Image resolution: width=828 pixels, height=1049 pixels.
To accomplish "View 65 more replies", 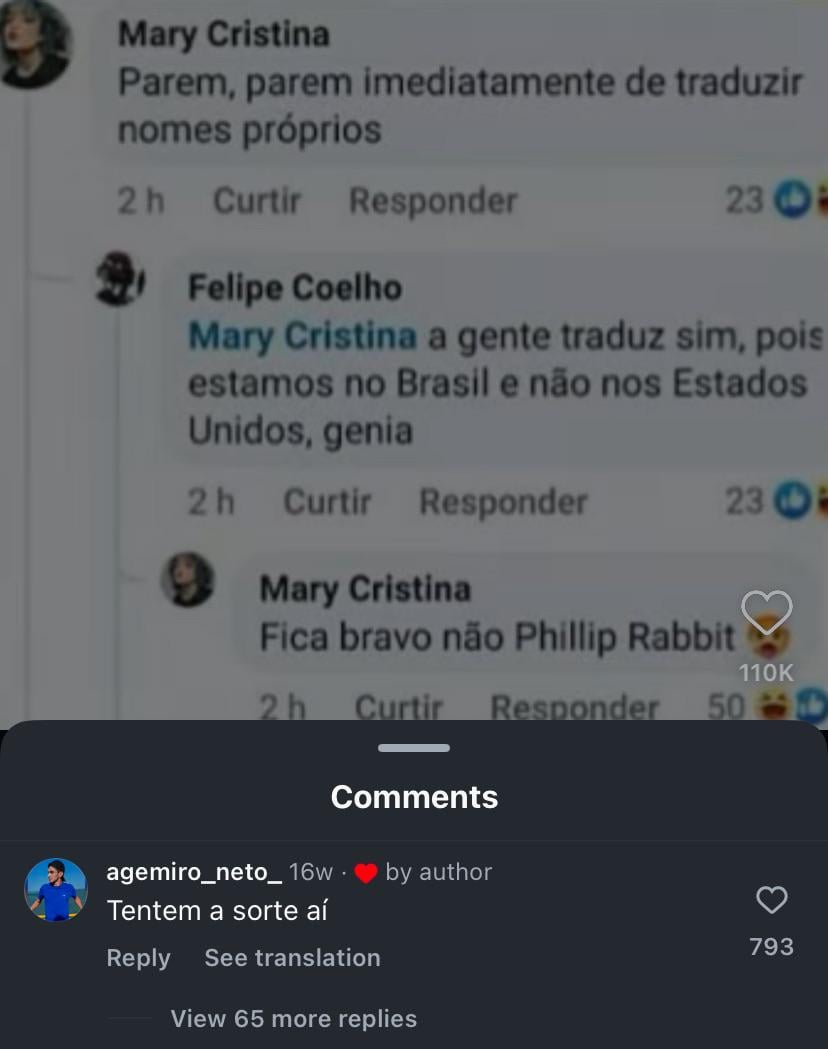I will [x=293, y=1019].
